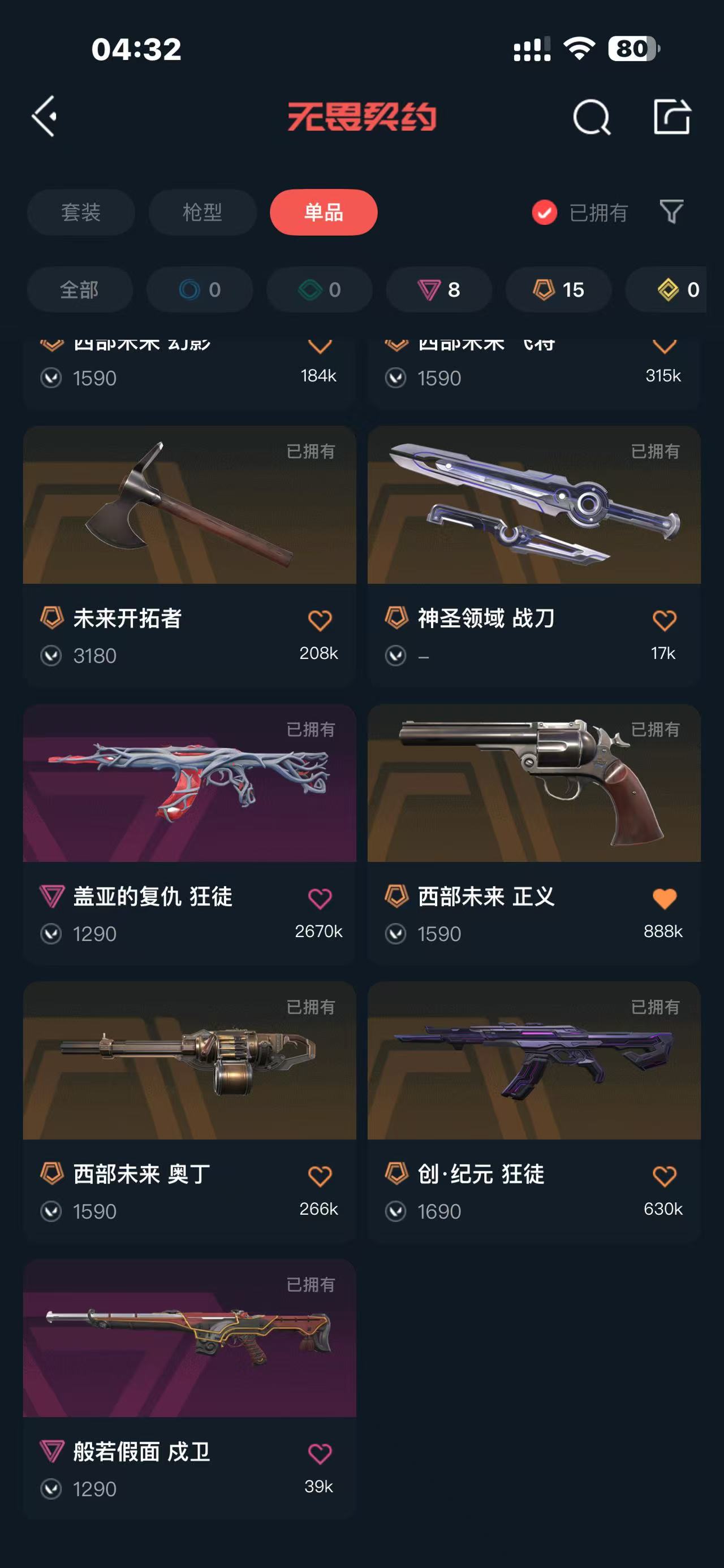Image resolution: width=724 pixels, height=1568 pixels.
Task: Open the 未来开拓者 axe card
Action: coord(189,505)
